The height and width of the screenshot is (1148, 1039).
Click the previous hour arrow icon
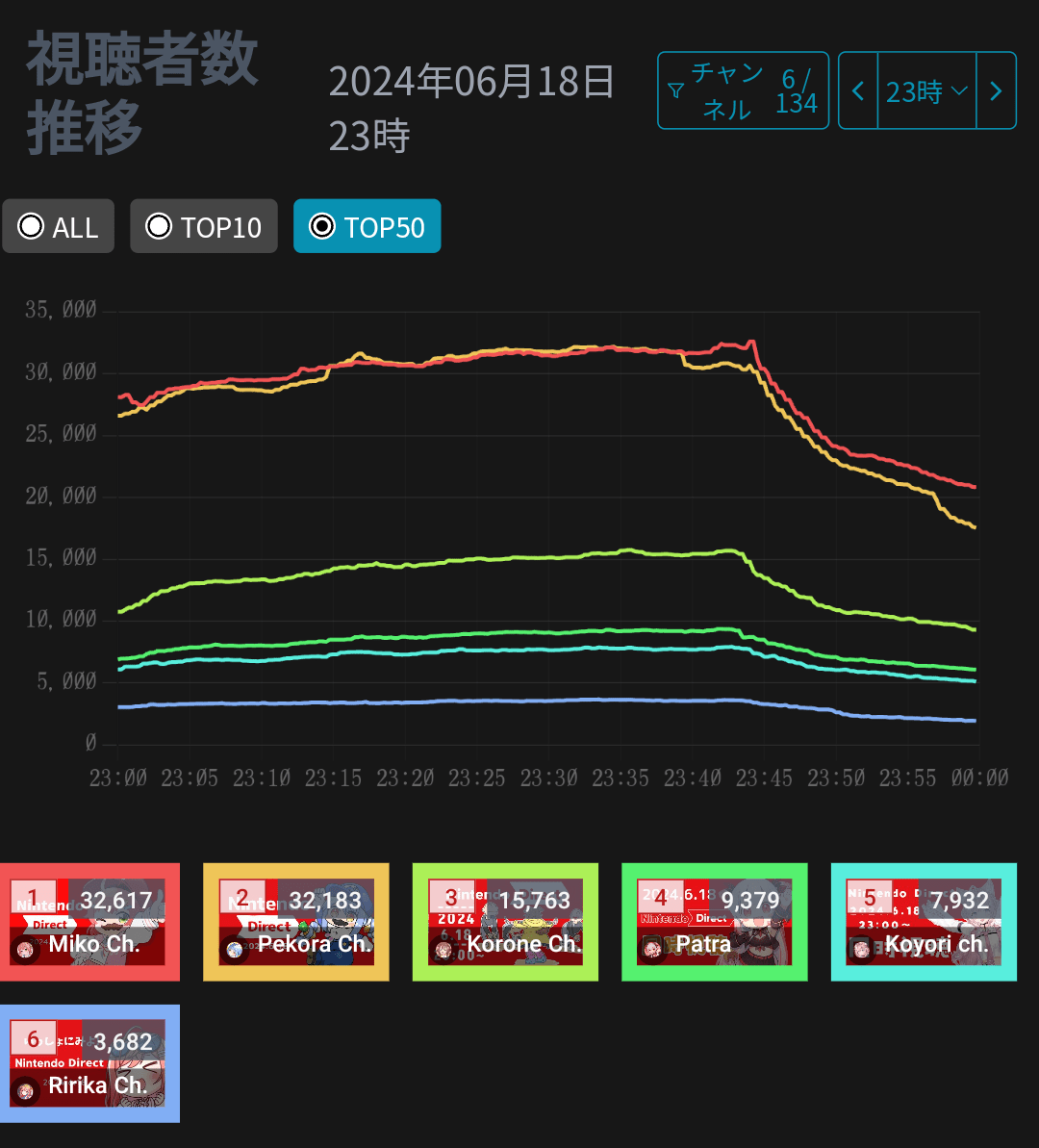[857, 90]
